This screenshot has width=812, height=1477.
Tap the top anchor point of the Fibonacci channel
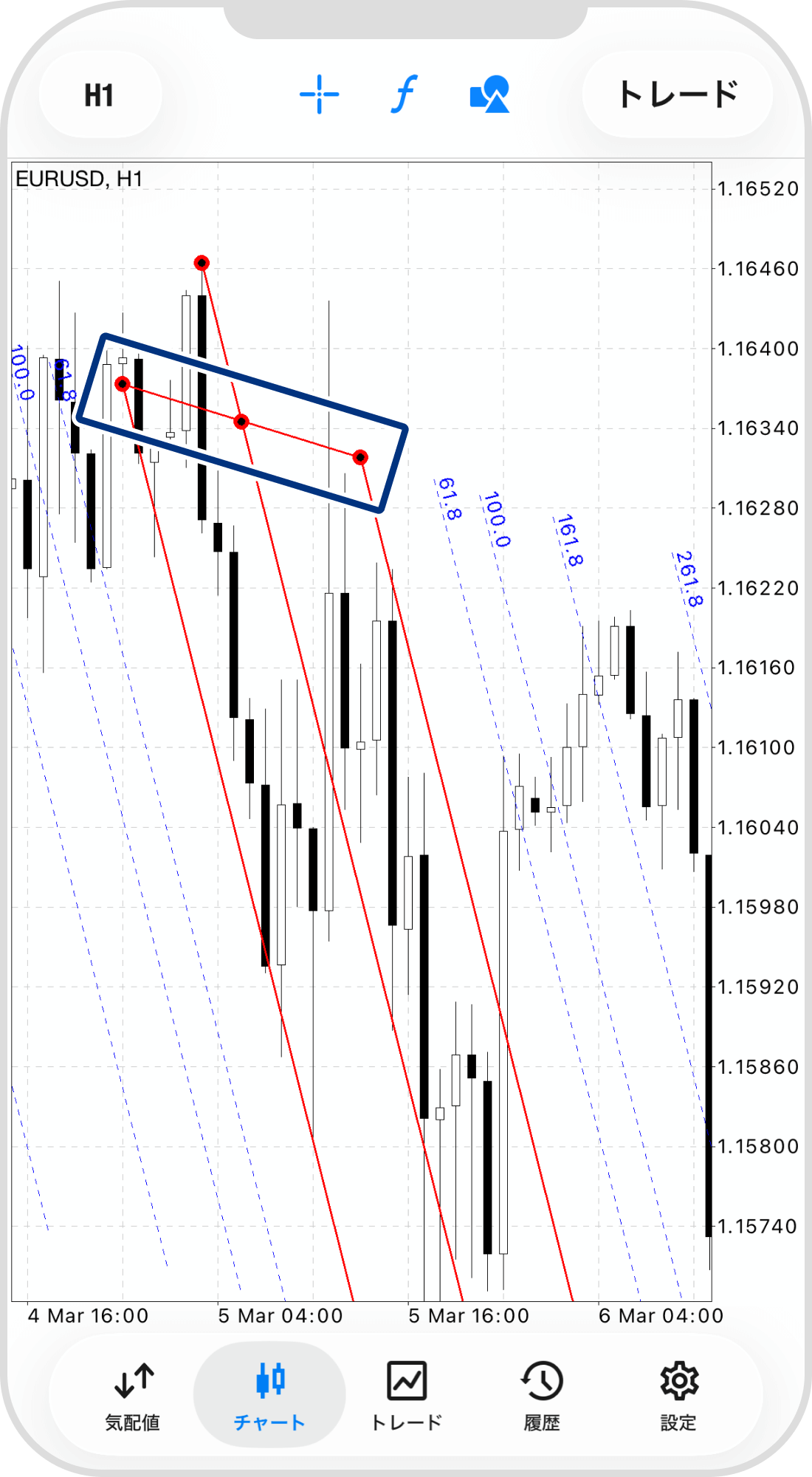pyautogui.click(x=202, y=263)
